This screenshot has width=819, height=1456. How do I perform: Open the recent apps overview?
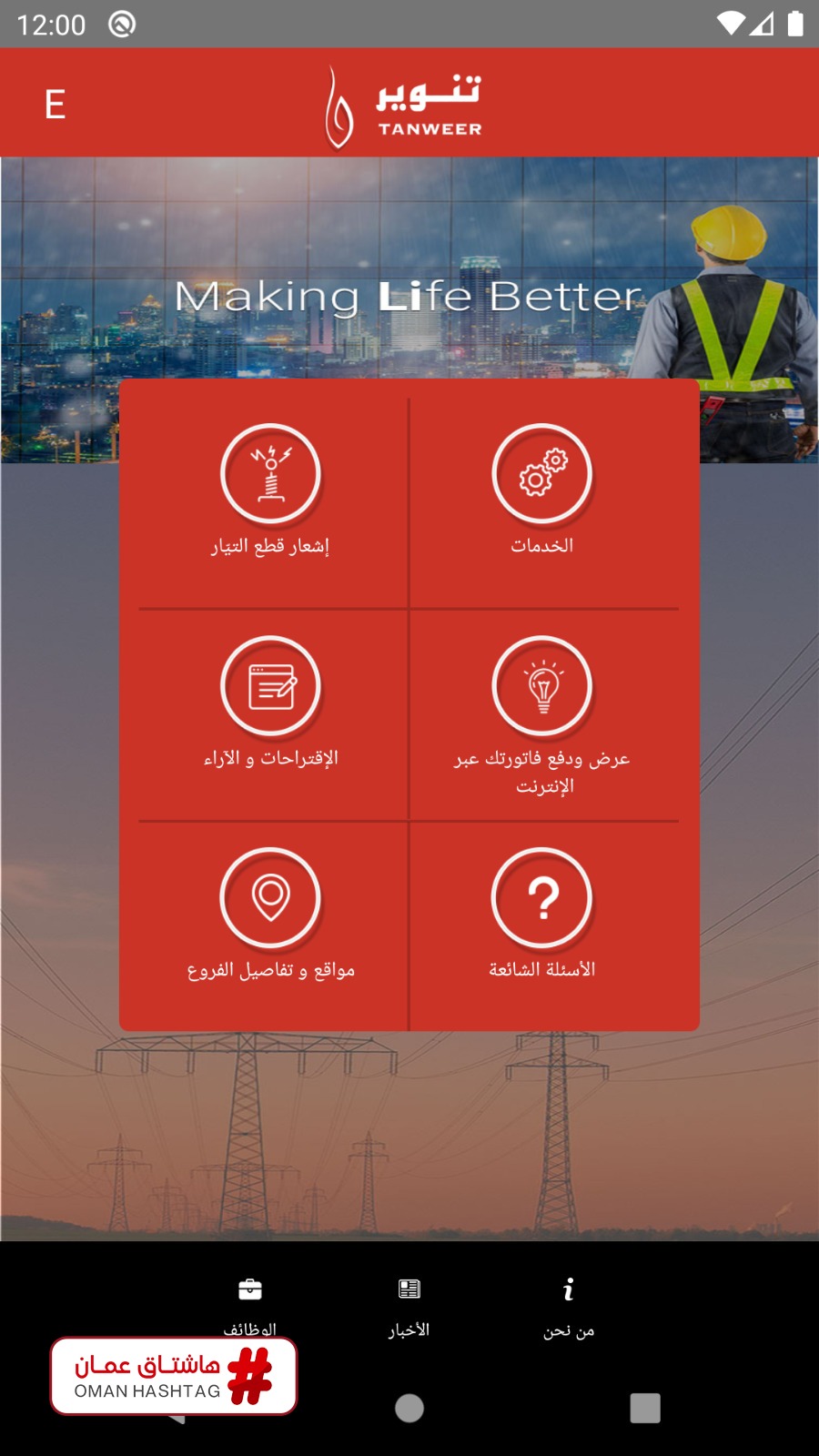coord(645,1408)
